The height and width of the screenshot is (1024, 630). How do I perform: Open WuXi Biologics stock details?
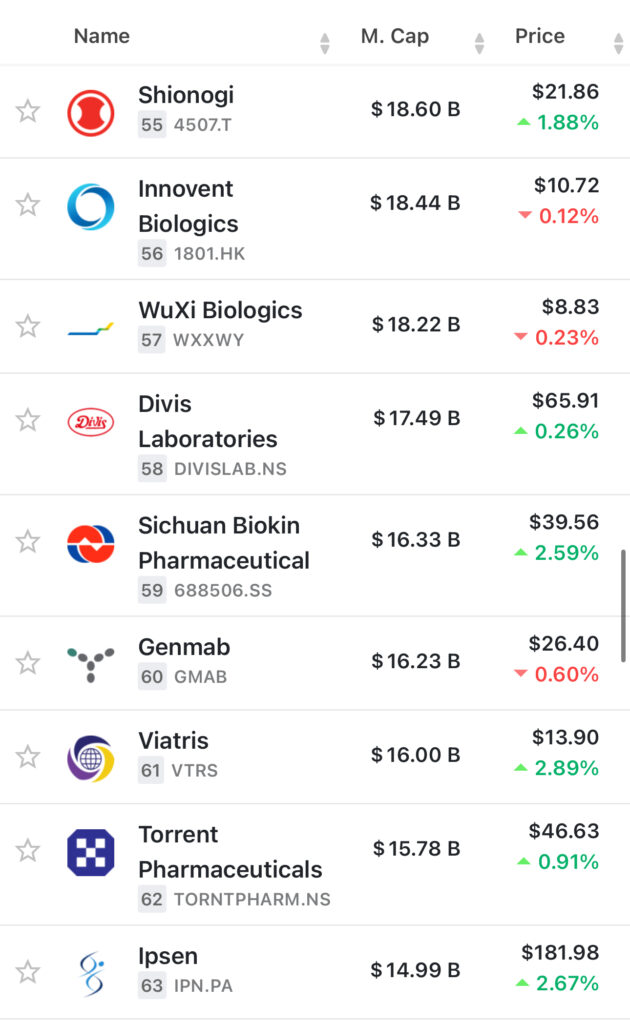coord(220,310)
